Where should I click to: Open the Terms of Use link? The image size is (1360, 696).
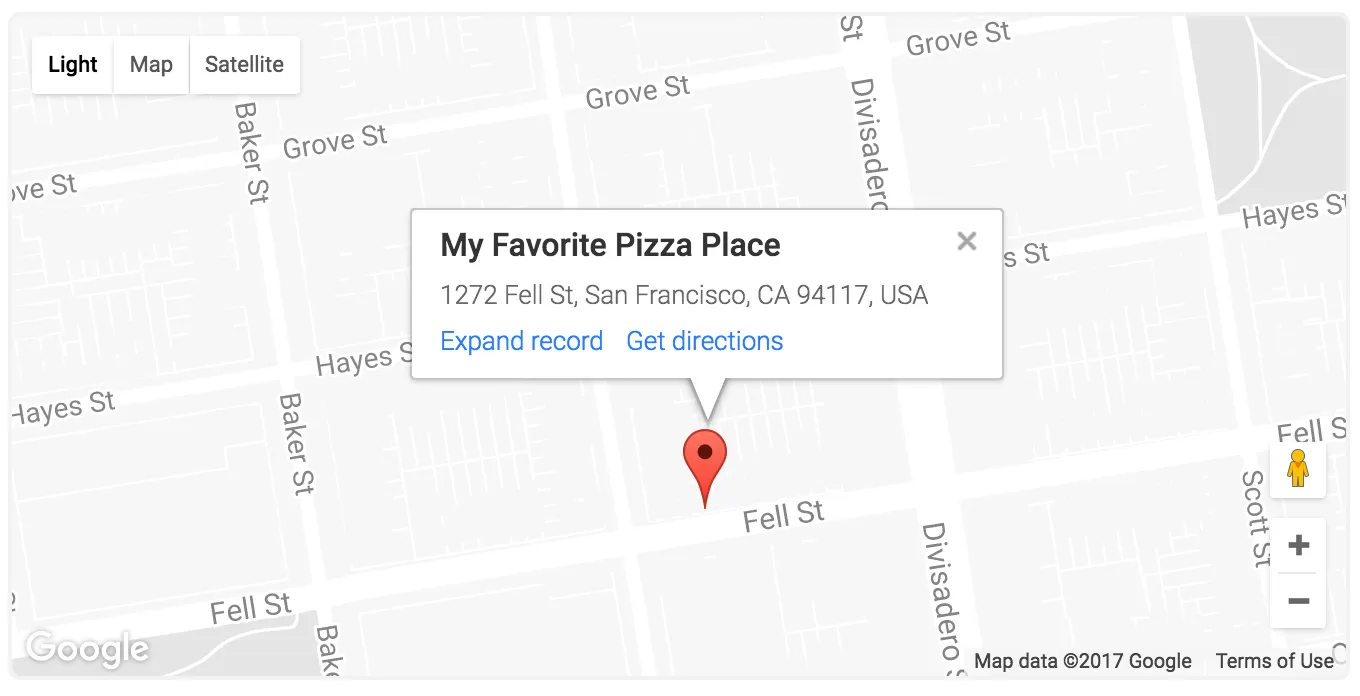tap(1274, 661)
